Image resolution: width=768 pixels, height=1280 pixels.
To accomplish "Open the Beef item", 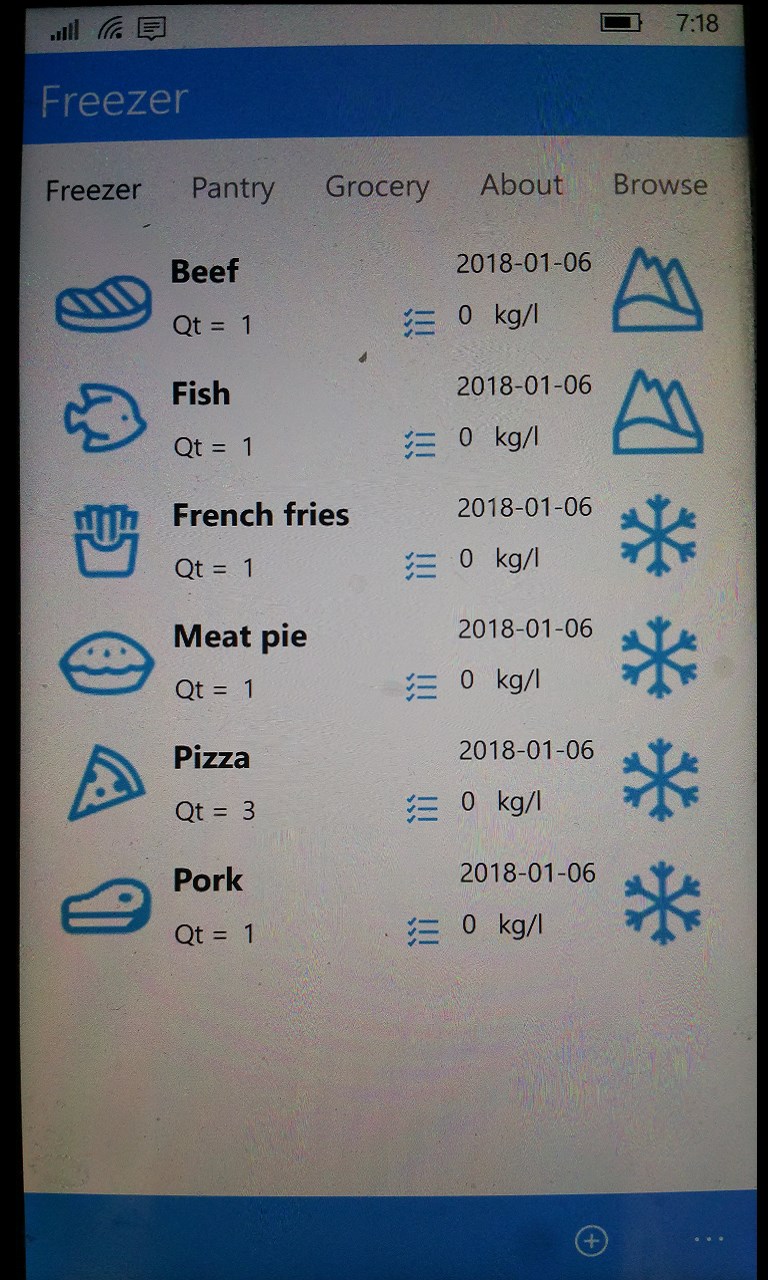I will (205, 271).
